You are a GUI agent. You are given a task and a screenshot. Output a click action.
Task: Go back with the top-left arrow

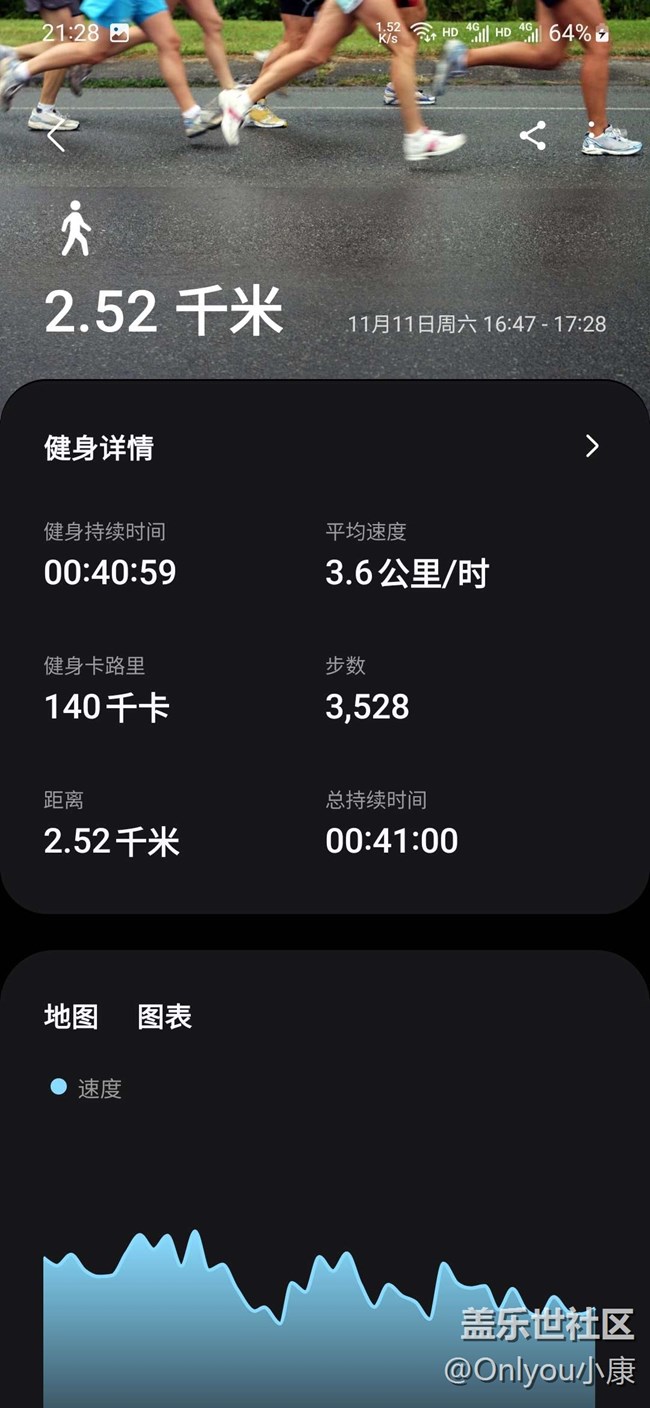click(x=56, y=137)
